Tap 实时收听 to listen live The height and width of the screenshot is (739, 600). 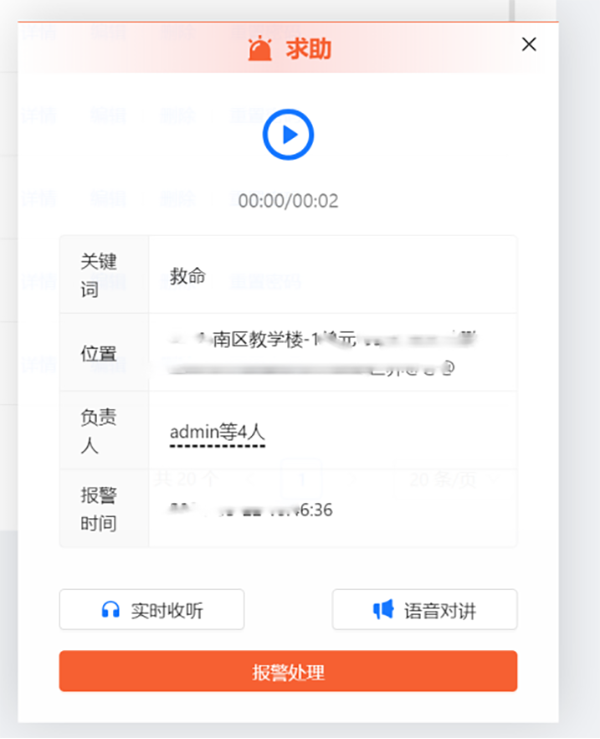152,610
